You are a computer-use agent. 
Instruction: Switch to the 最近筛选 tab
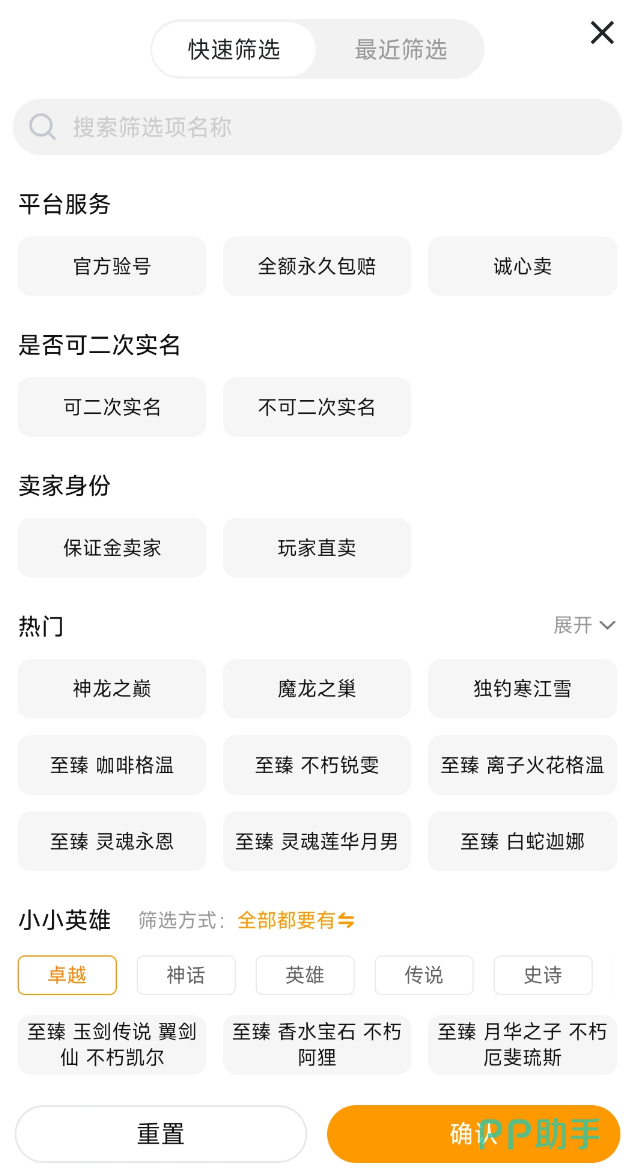click(x=400, y=49)
